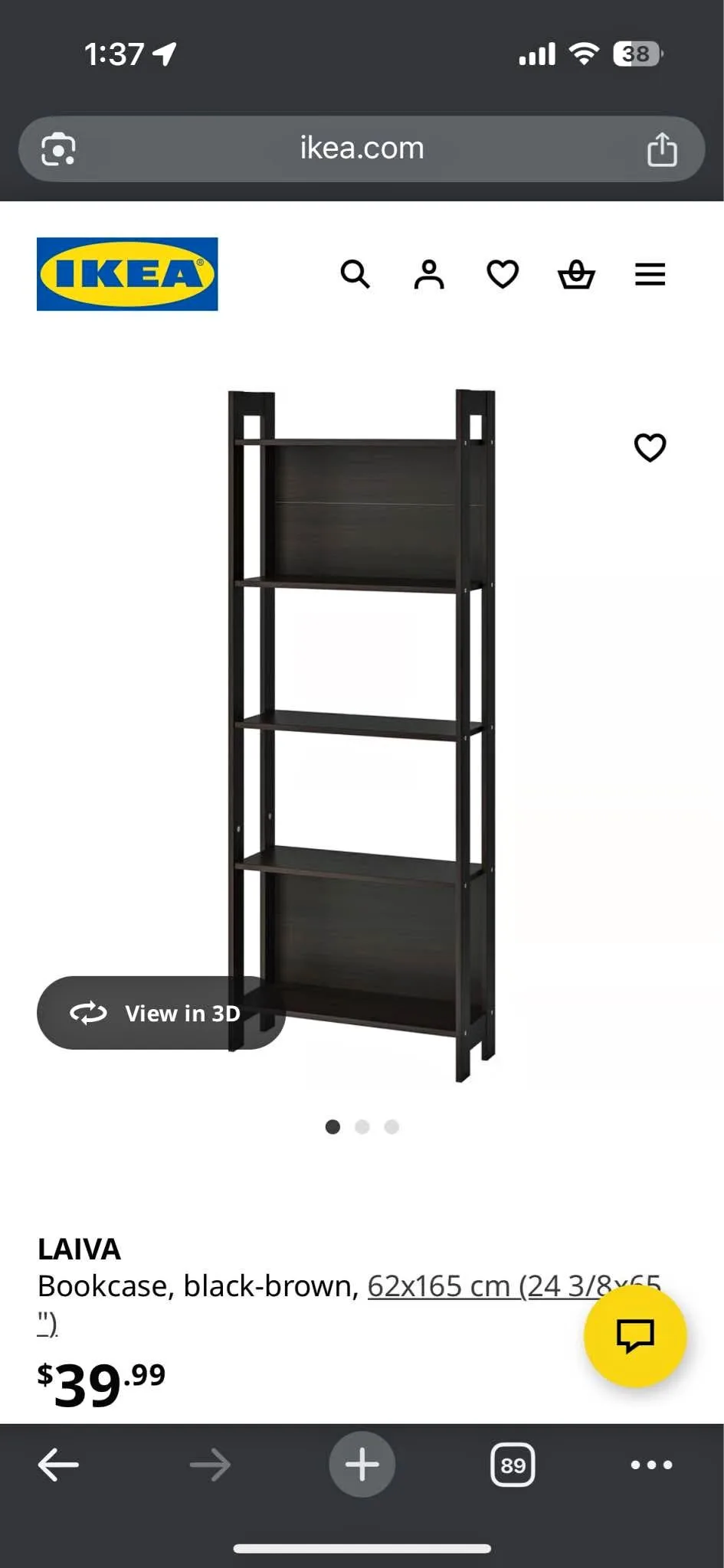This screenshot has height=1568, width=724.
Task: Share this page from the address bar
Action: point(662,149)
